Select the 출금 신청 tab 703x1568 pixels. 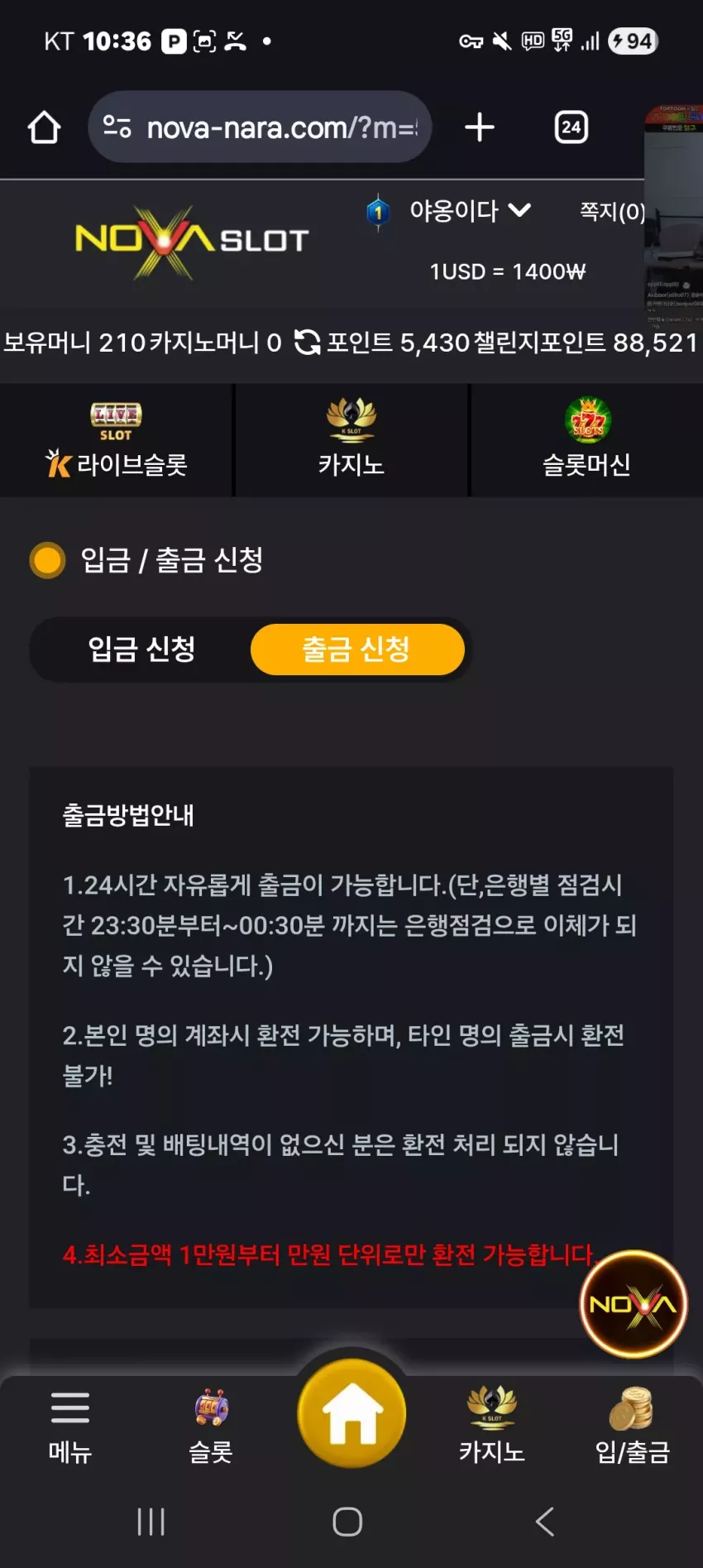357,649
